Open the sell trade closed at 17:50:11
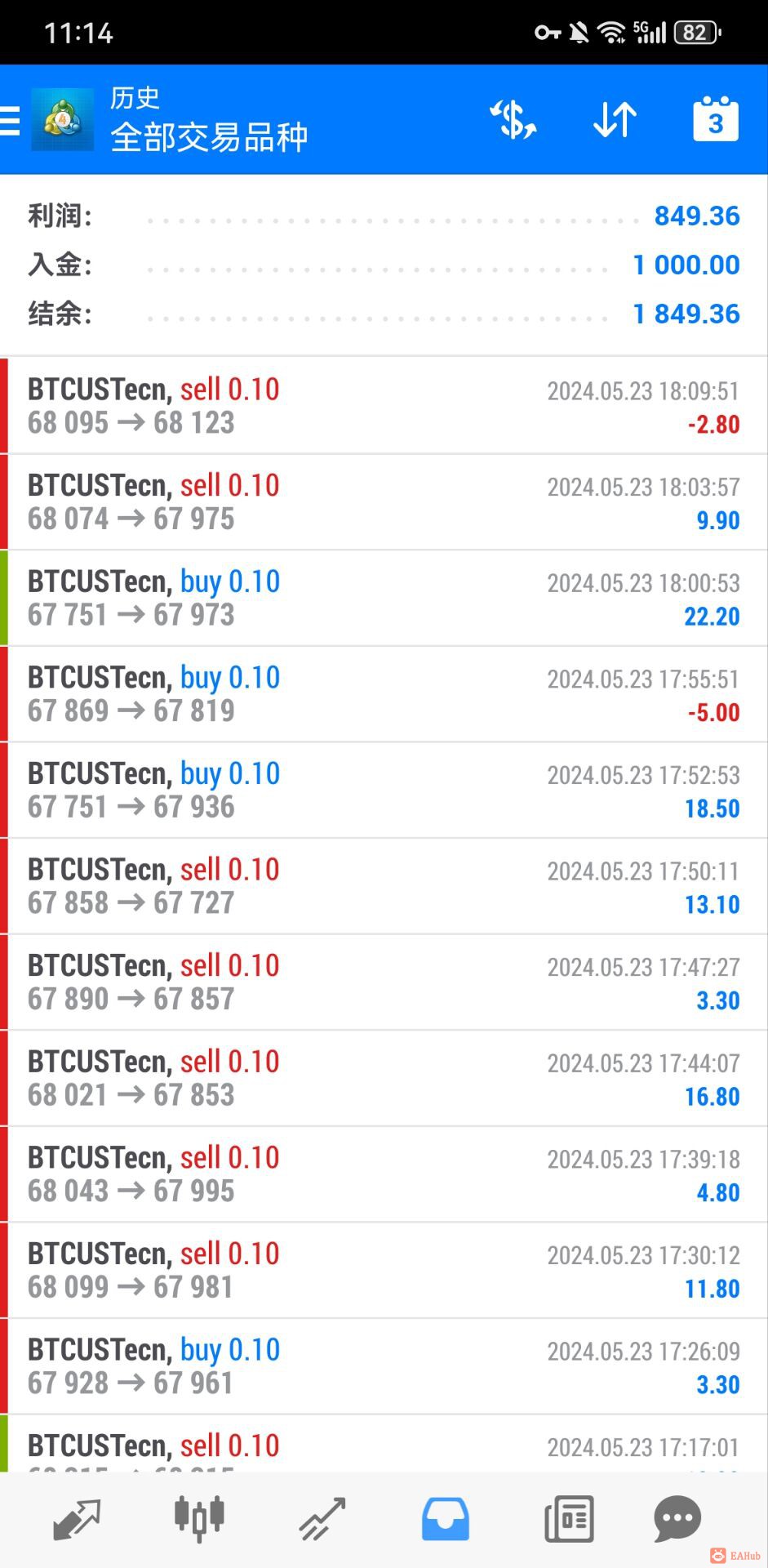 [x=384, y=886]
